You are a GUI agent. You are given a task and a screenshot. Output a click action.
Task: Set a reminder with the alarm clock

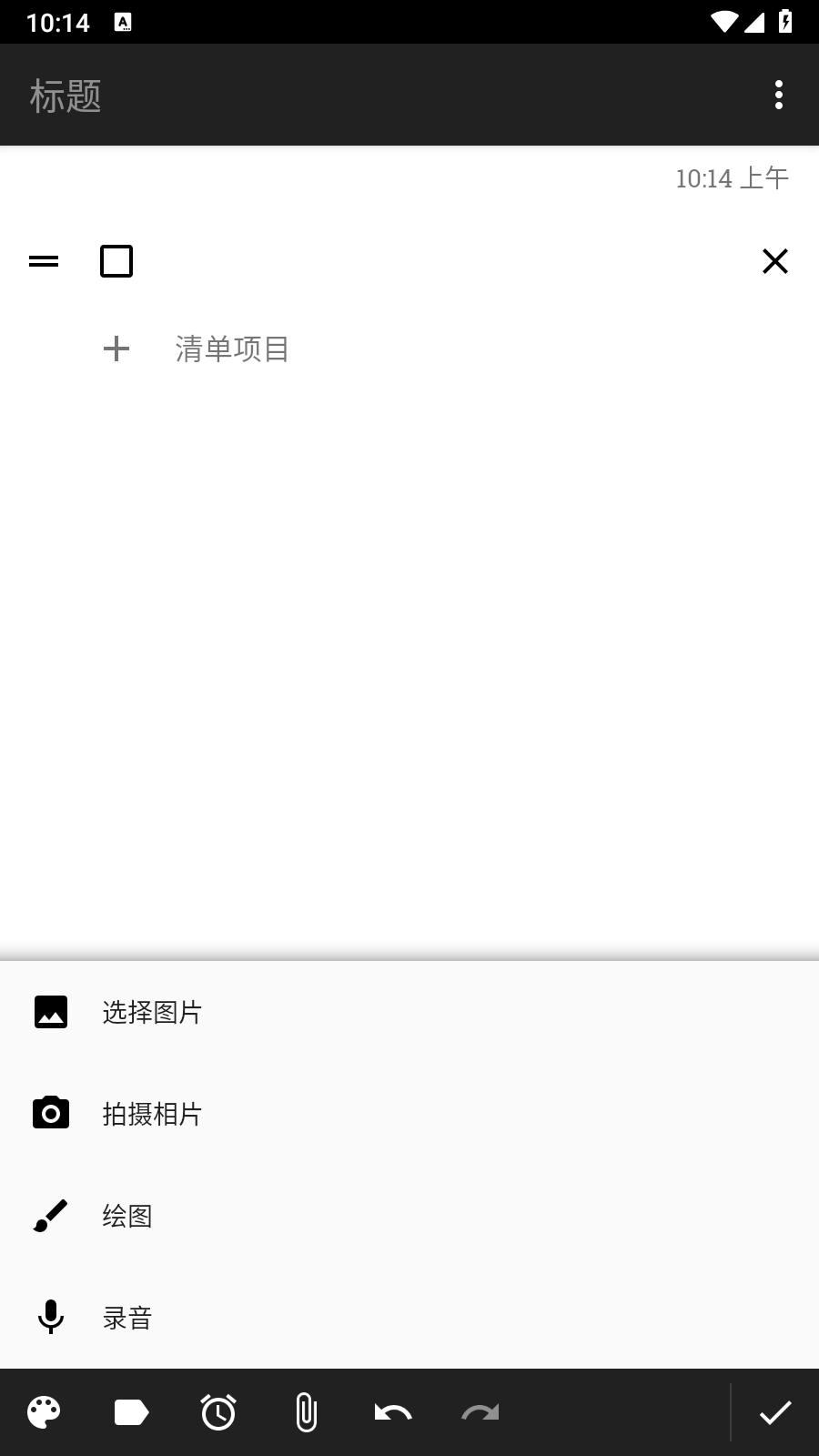point(218,1412)
